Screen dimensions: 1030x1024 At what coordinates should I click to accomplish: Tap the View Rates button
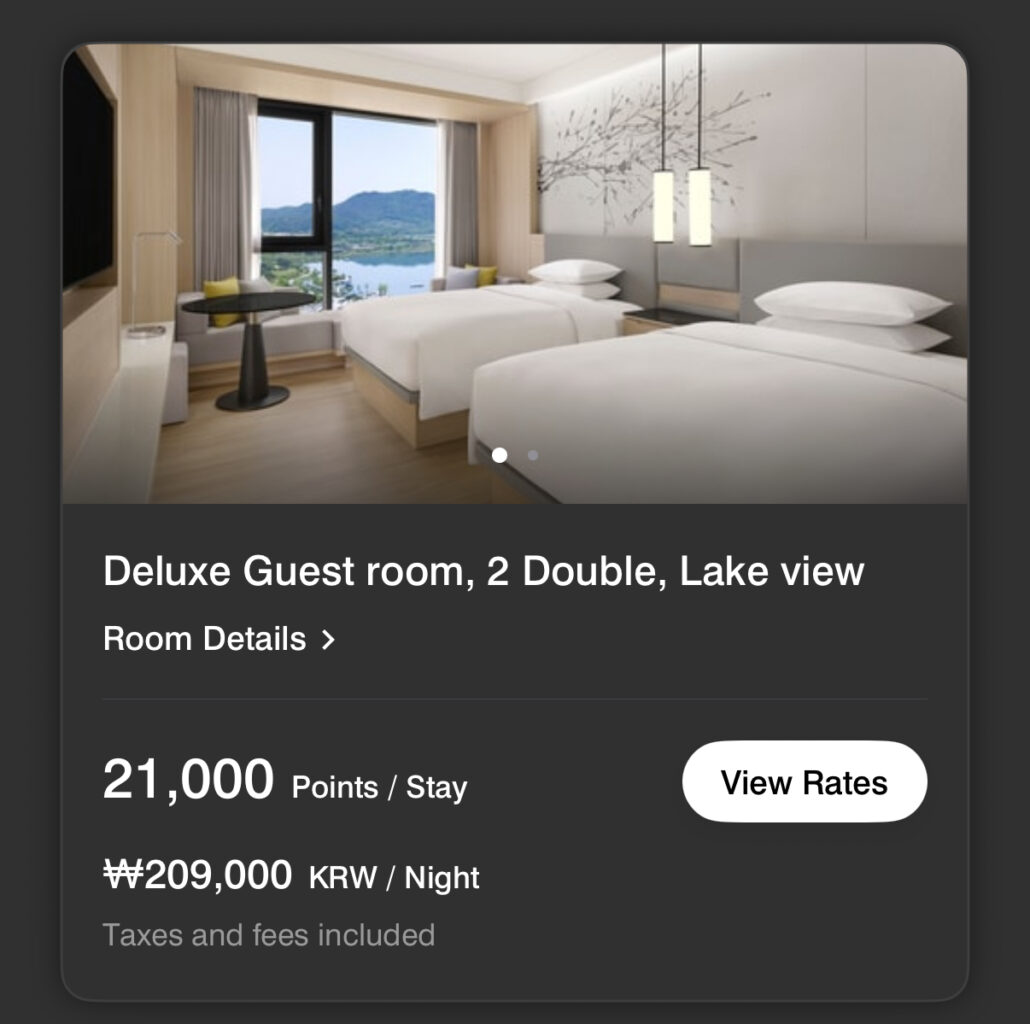click(804, 782)
